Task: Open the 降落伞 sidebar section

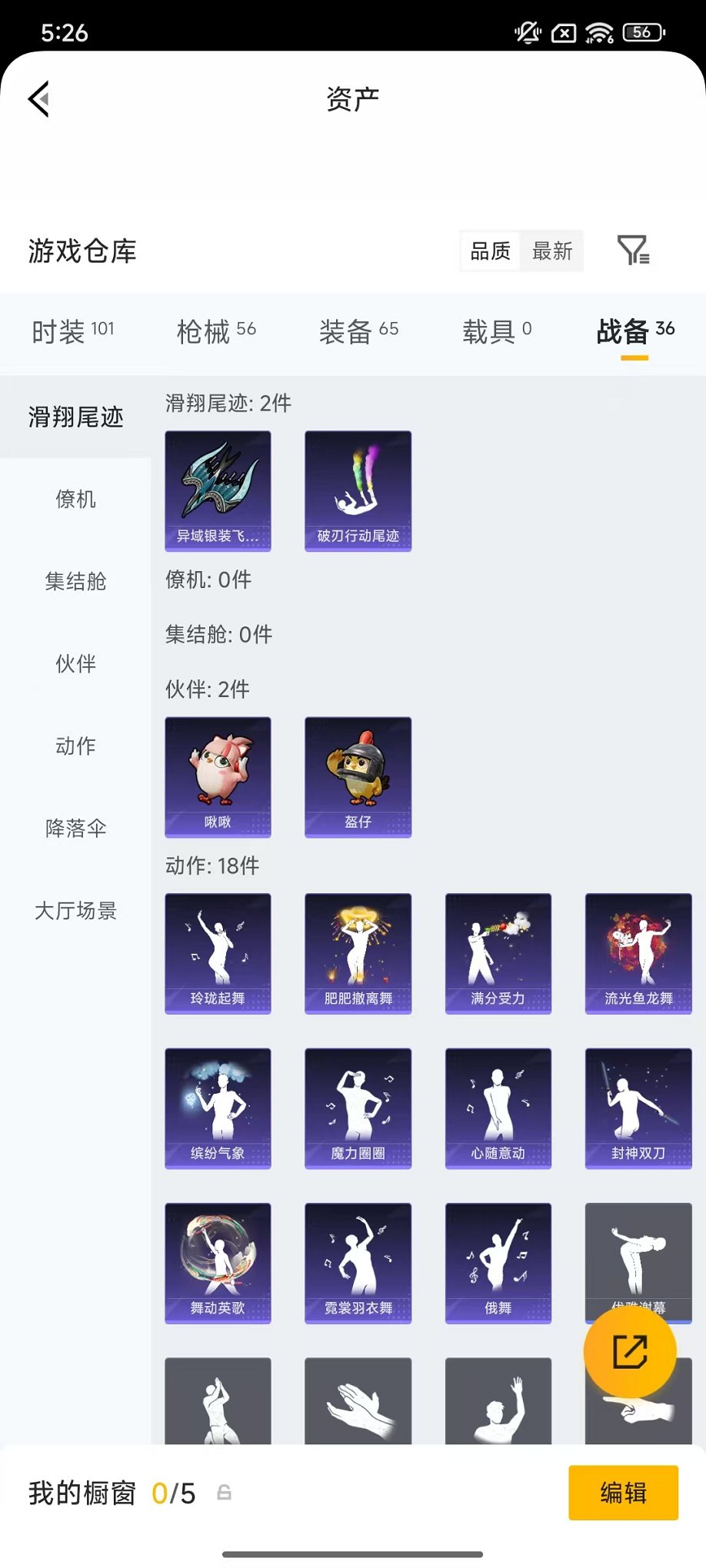Action: click(75, 829)
